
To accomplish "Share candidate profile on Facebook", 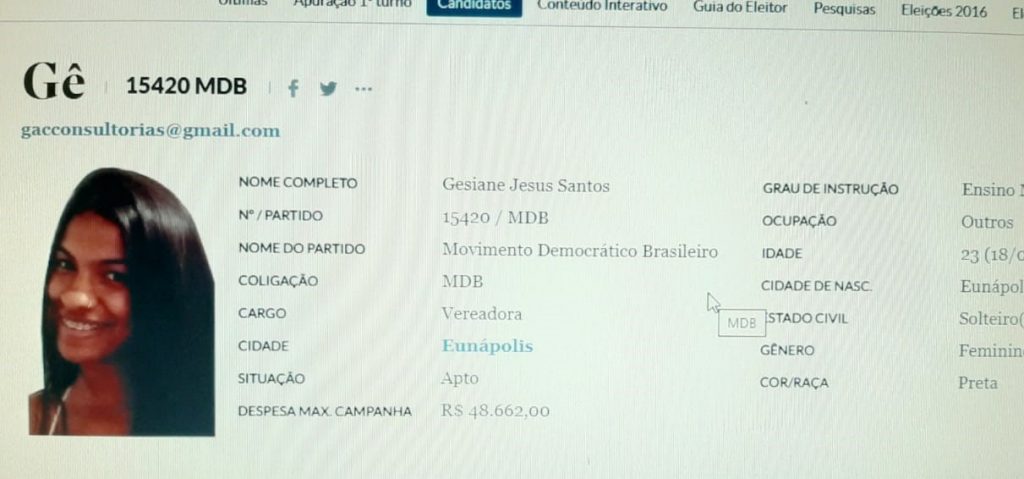I will pos(293,88).
